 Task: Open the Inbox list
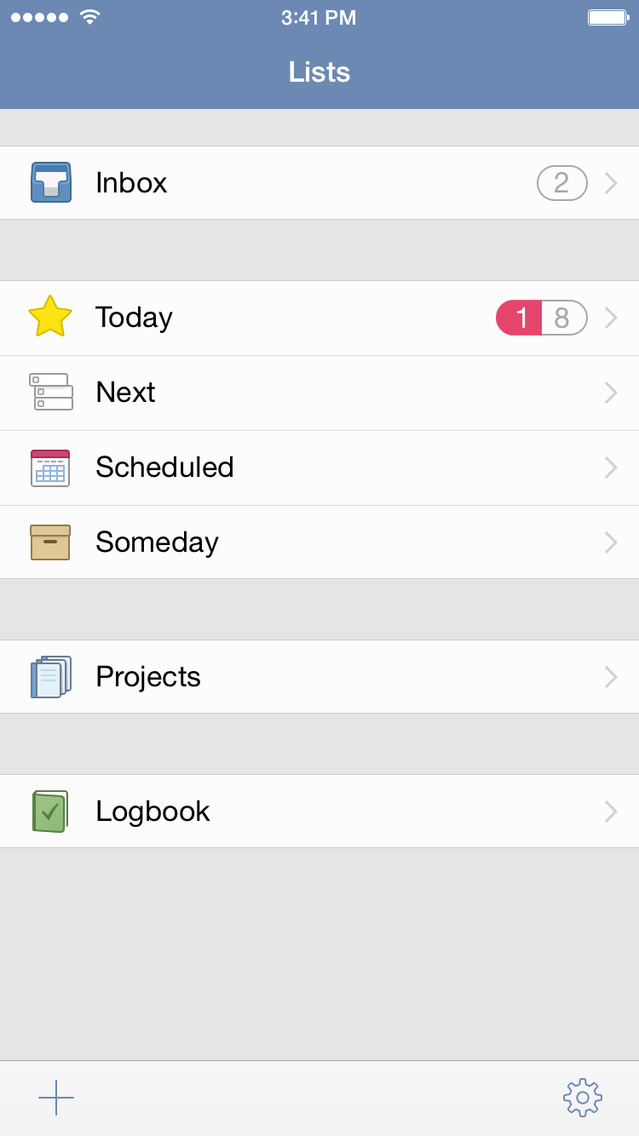tap(319, 183)
